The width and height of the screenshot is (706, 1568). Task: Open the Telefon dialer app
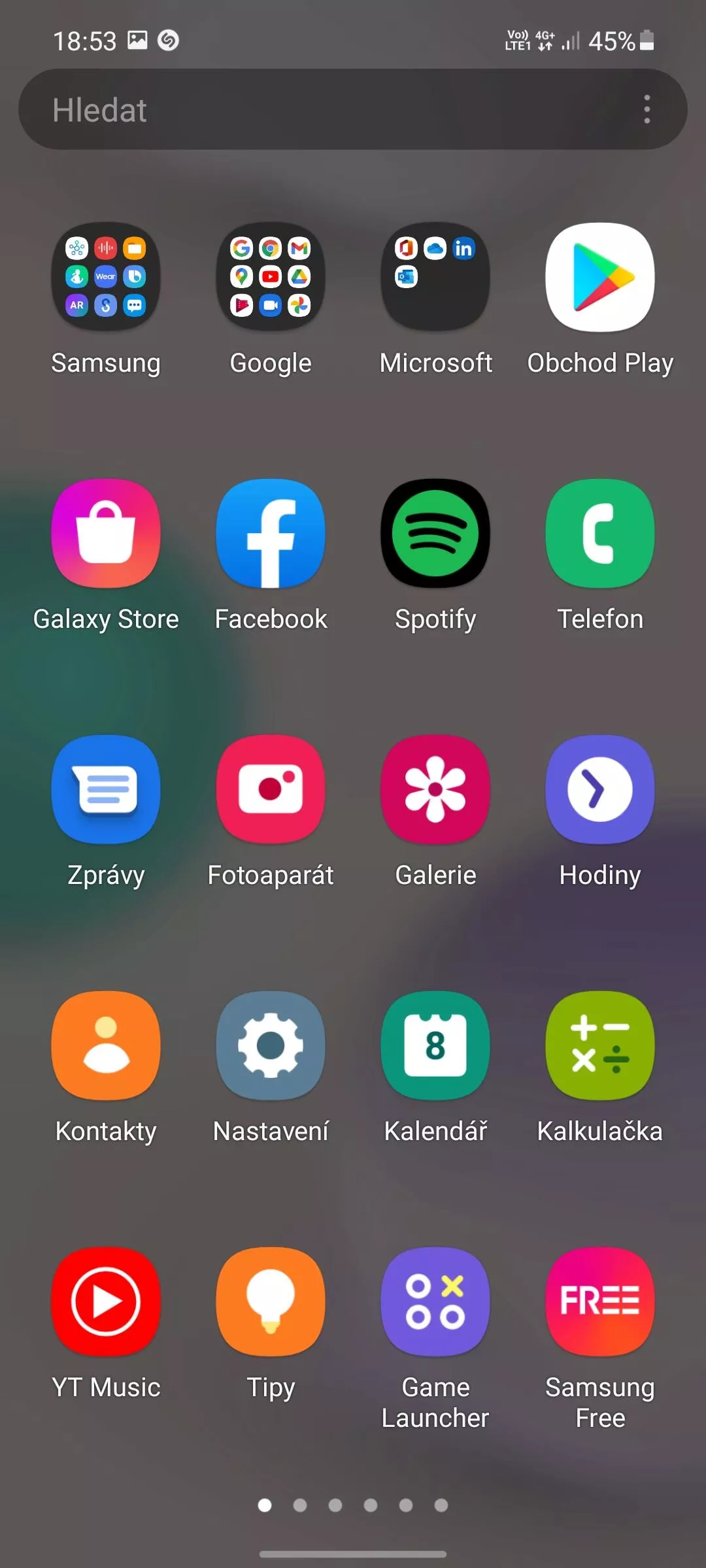point(600,533)
